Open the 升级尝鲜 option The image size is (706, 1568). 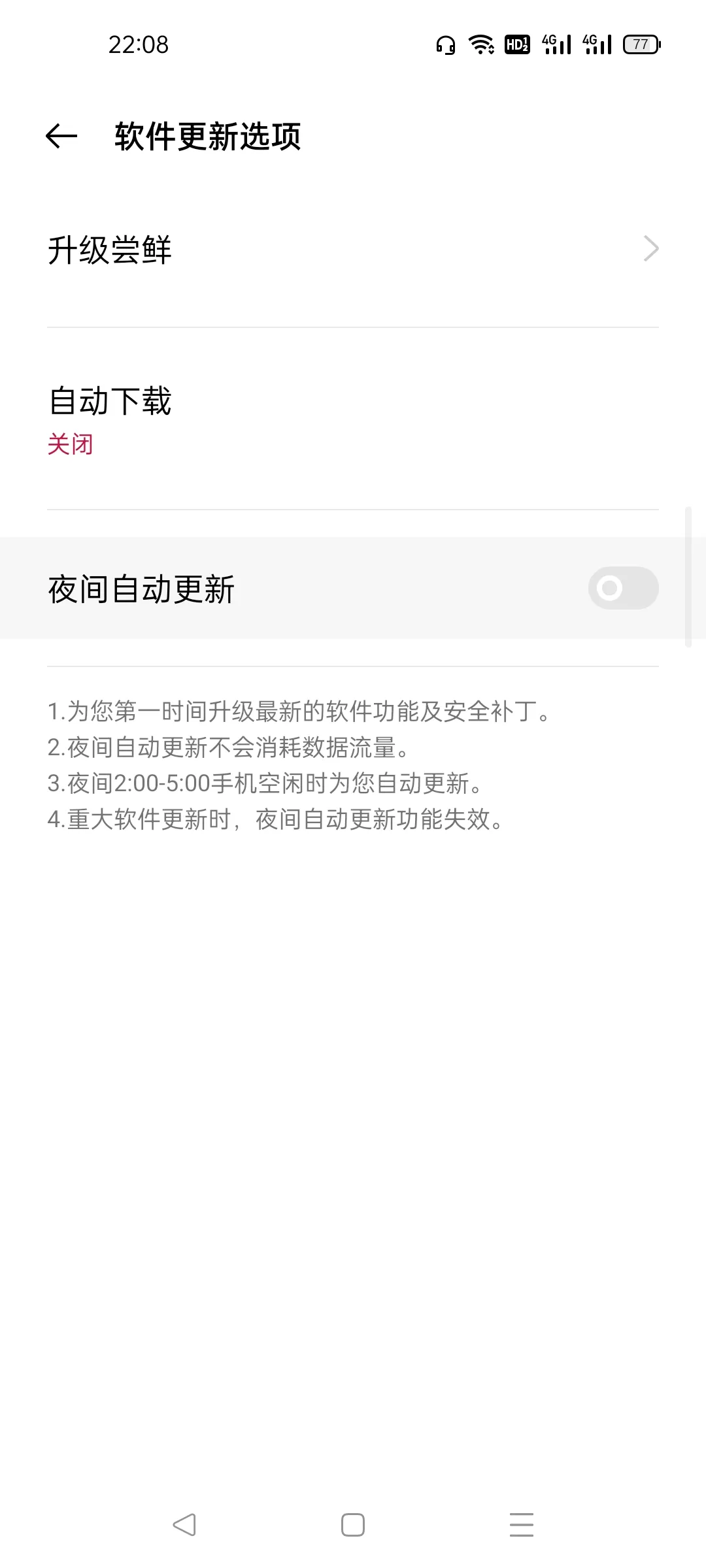click(353, 250)
